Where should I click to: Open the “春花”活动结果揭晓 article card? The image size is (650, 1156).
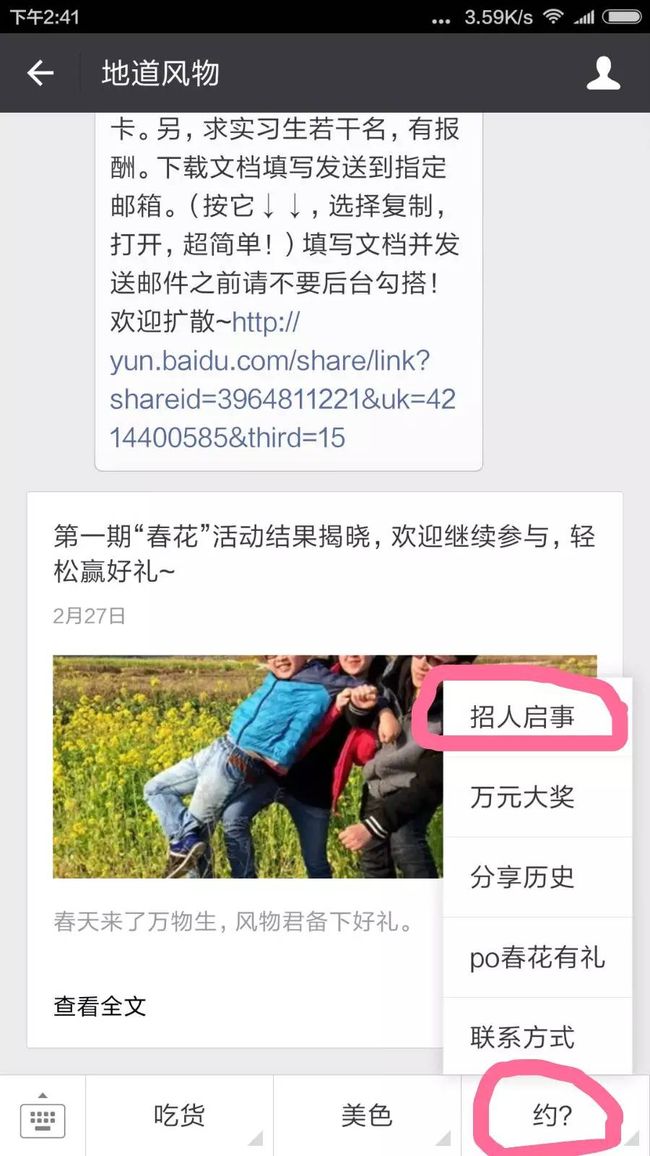coord(325,769)
